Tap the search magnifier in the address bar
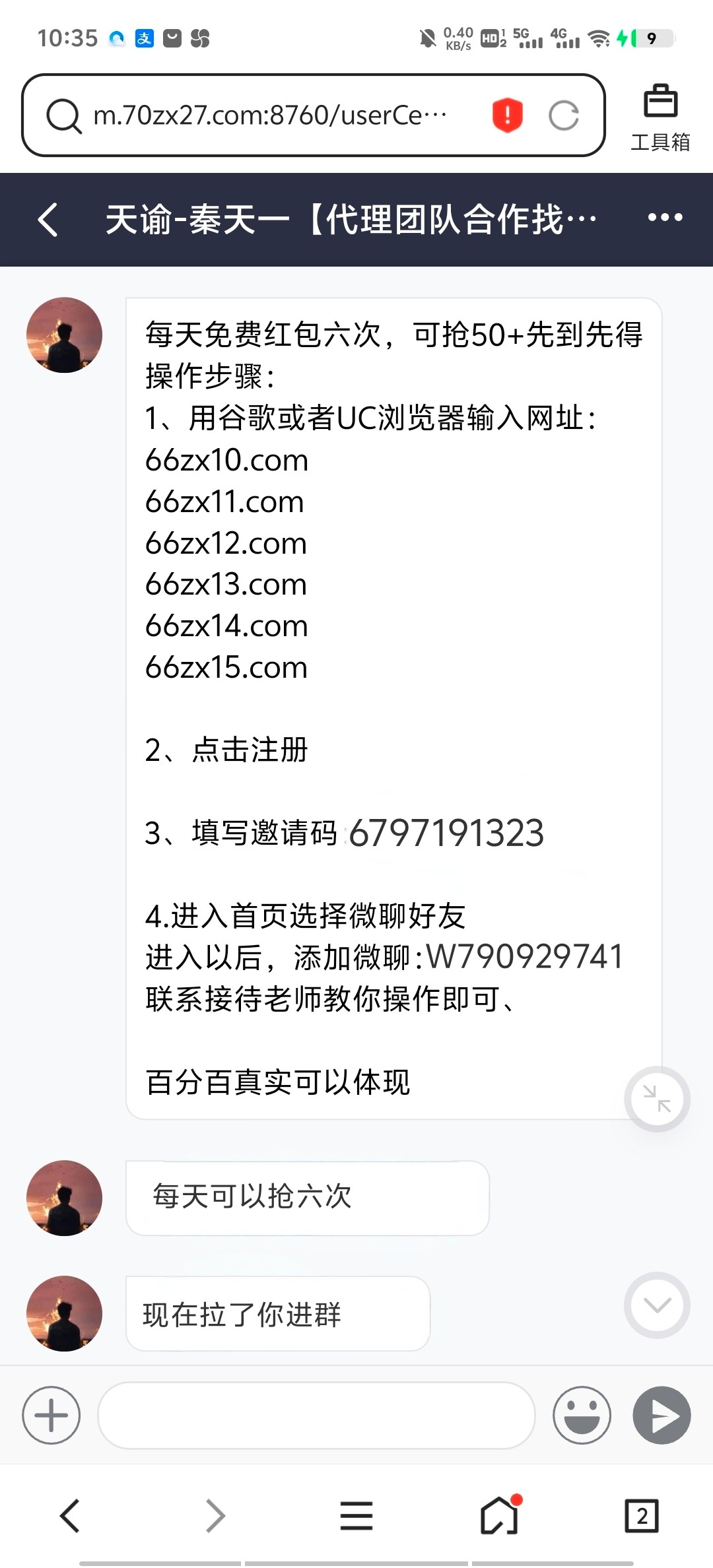This screenshot has width=713, height=1568. (63, 116)
